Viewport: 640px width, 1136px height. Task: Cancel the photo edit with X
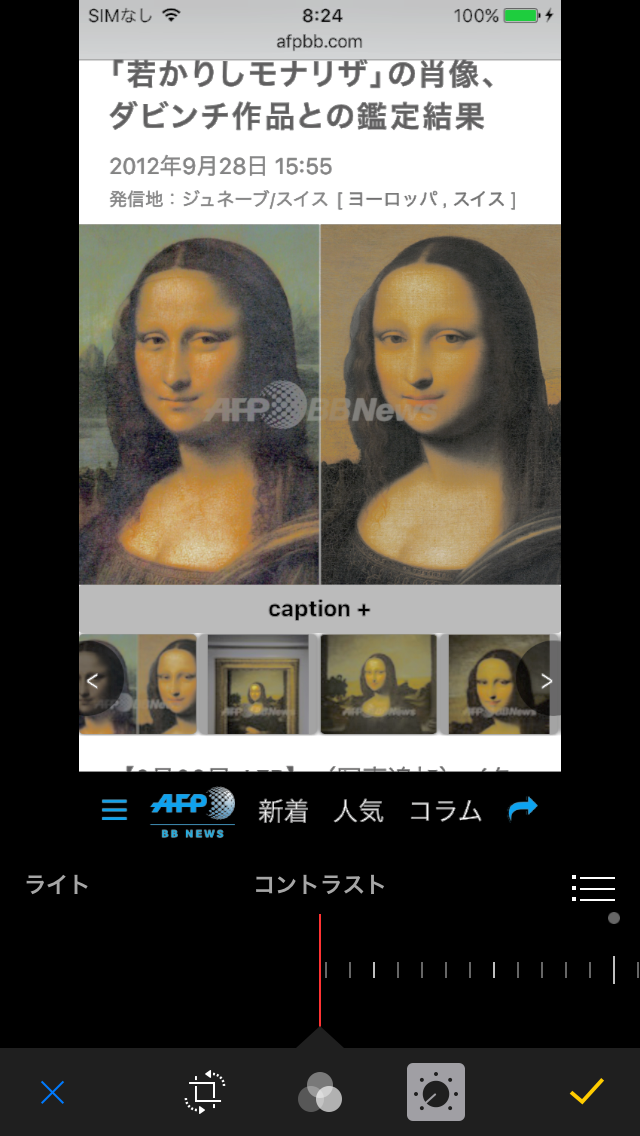[x=52, y=1092]
